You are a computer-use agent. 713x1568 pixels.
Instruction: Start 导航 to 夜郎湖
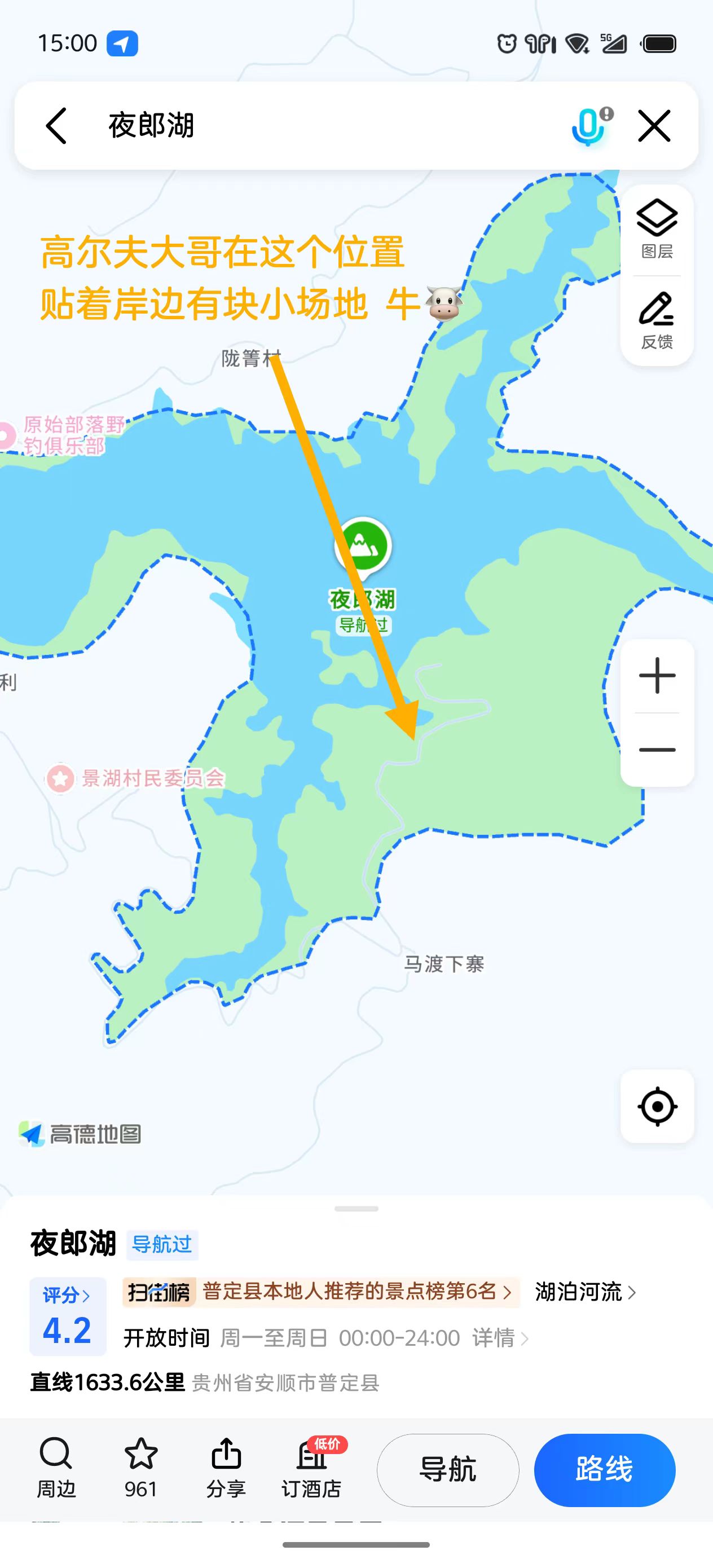pyautogui.click(x=447, y=1469)
